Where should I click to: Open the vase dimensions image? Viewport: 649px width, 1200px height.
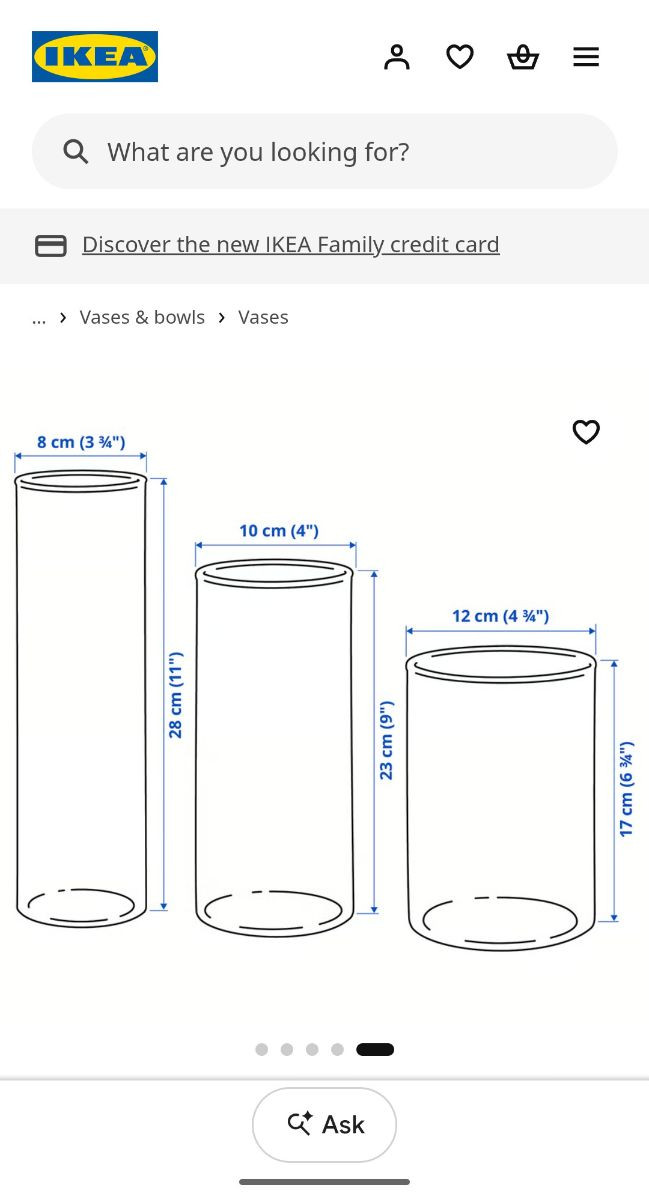click(324, 690)
